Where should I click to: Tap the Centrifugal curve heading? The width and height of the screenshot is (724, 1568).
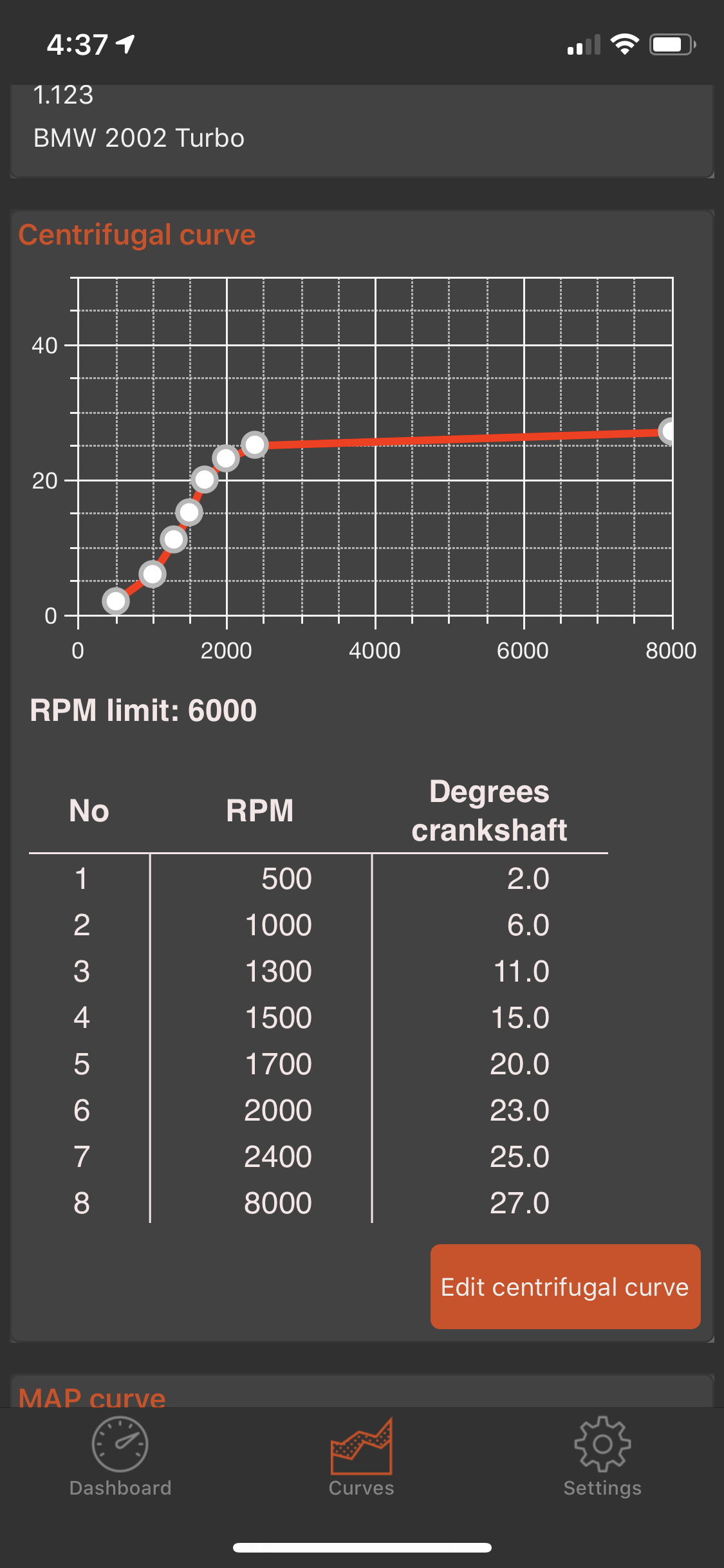(x=136, y=234)
